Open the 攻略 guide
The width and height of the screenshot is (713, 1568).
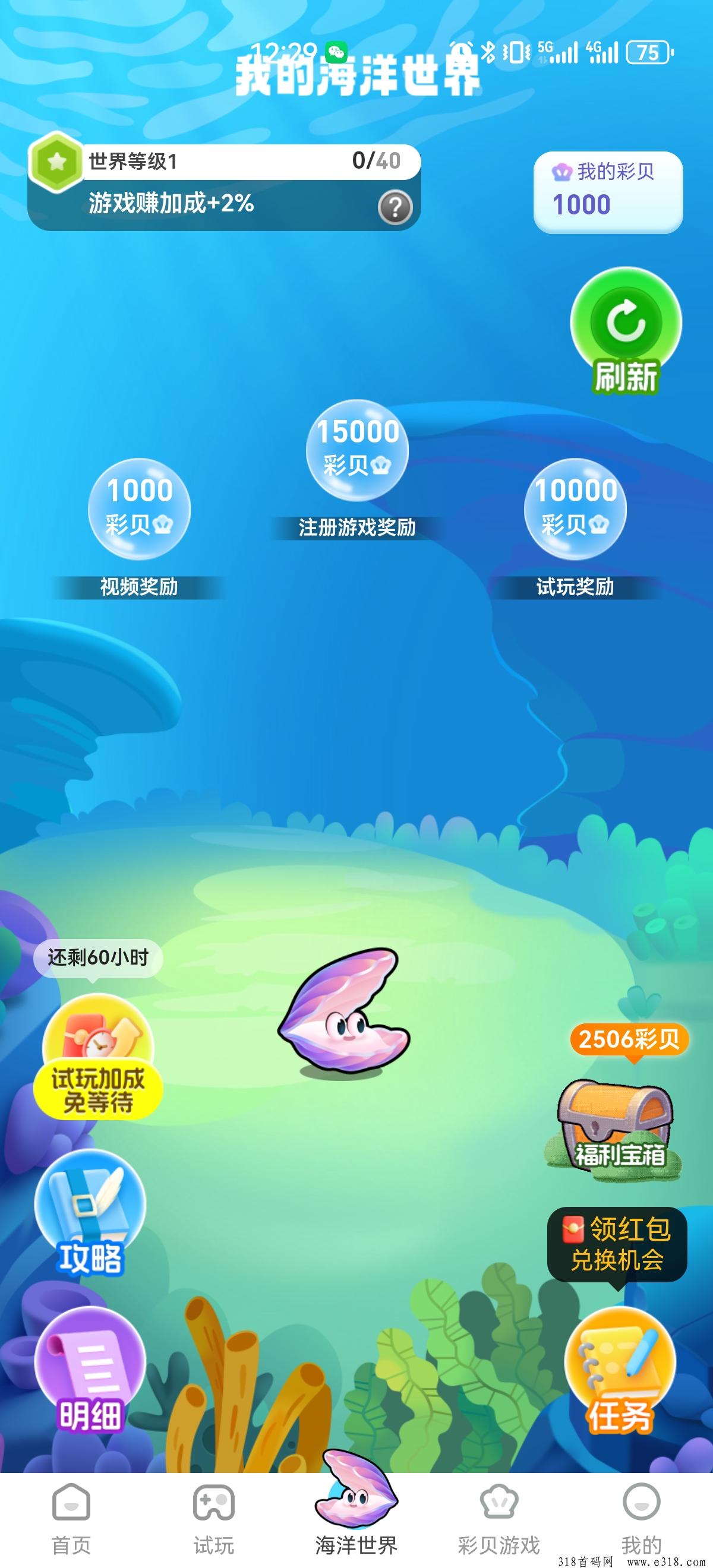90,1215
